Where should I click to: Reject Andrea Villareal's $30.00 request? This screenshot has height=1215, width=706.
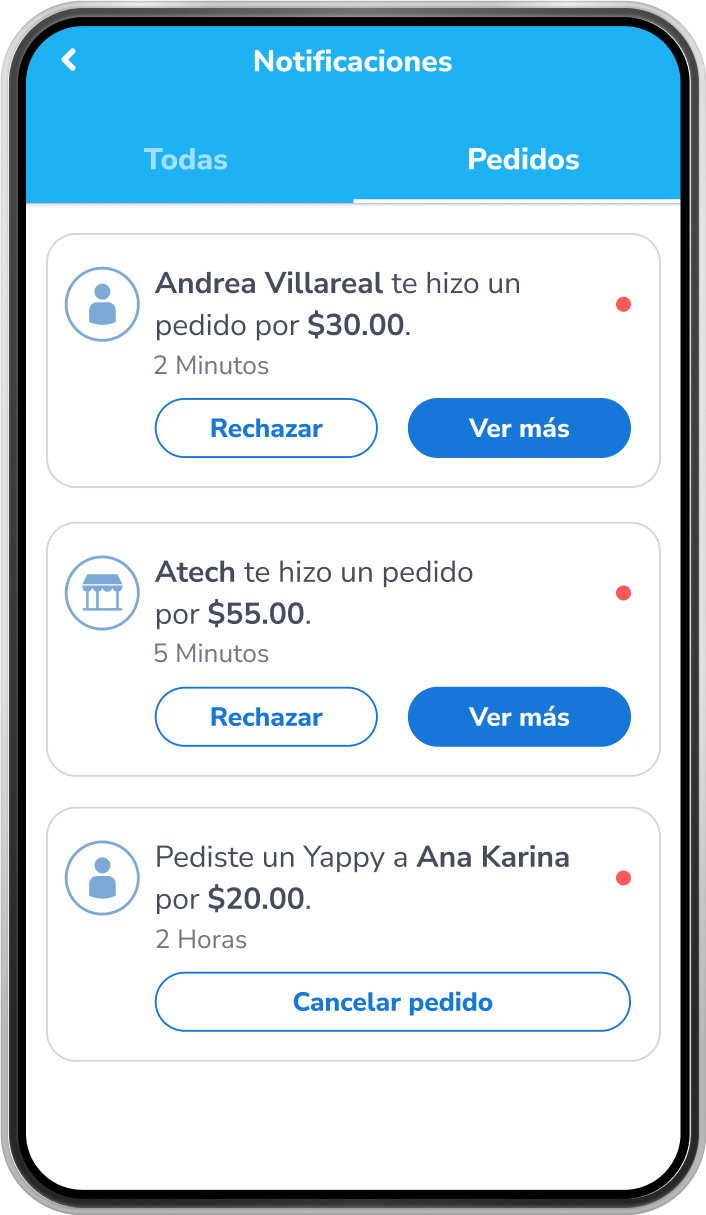266,428
